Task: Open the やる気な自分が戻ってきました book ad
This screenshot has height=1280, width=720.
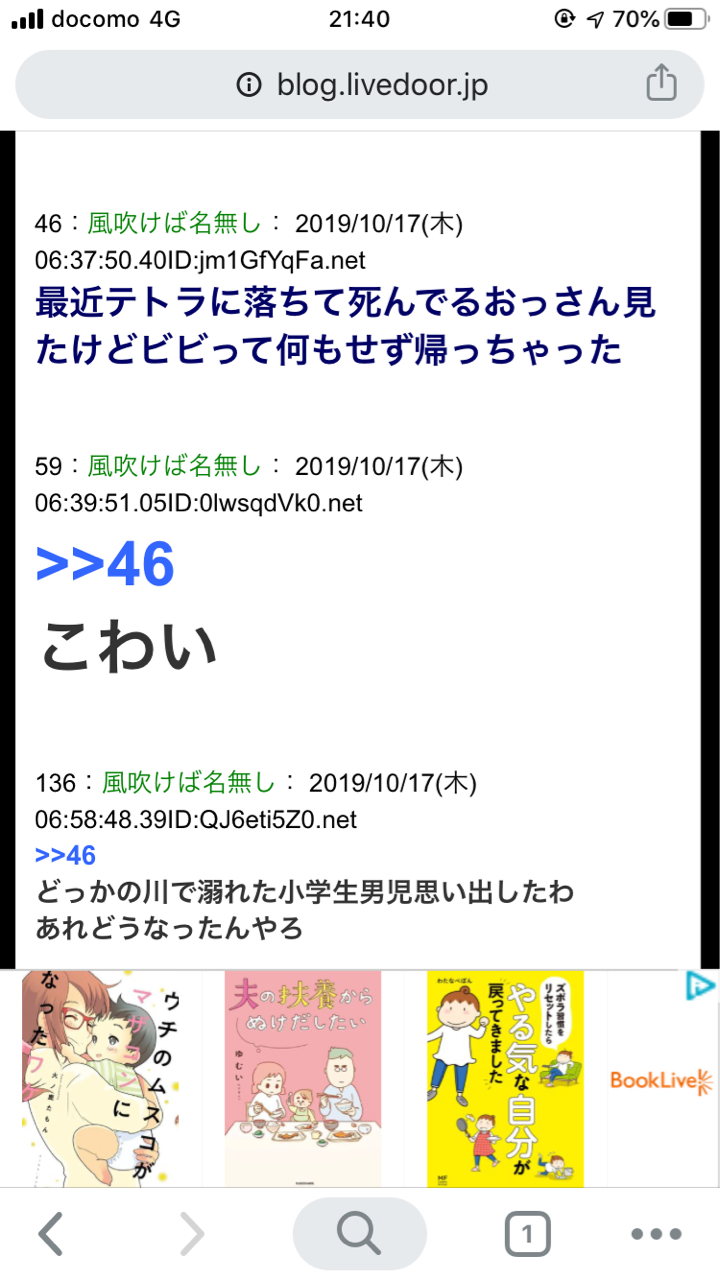Action: (505, 1078)
